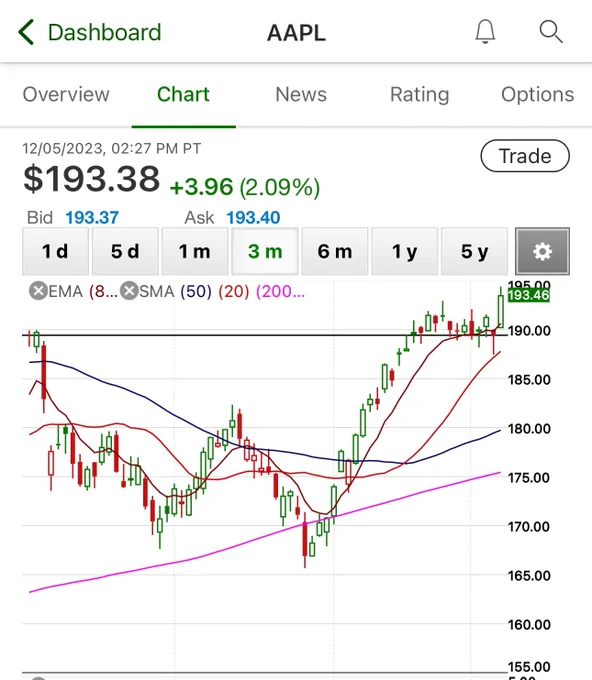This screenshot has height=680, width=592.
Task: Select the 1 m chart range
Action: tap(195, 252)
